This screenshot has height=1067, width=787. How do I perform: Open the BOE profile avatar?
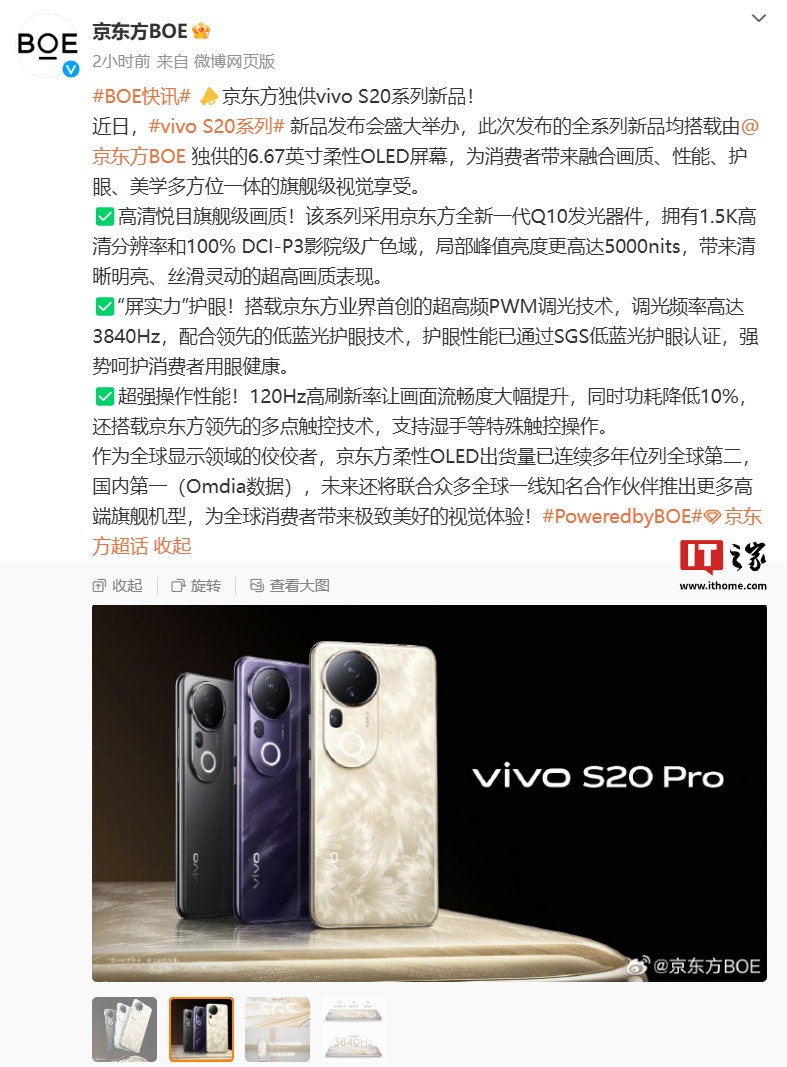[x=48, y=47]
